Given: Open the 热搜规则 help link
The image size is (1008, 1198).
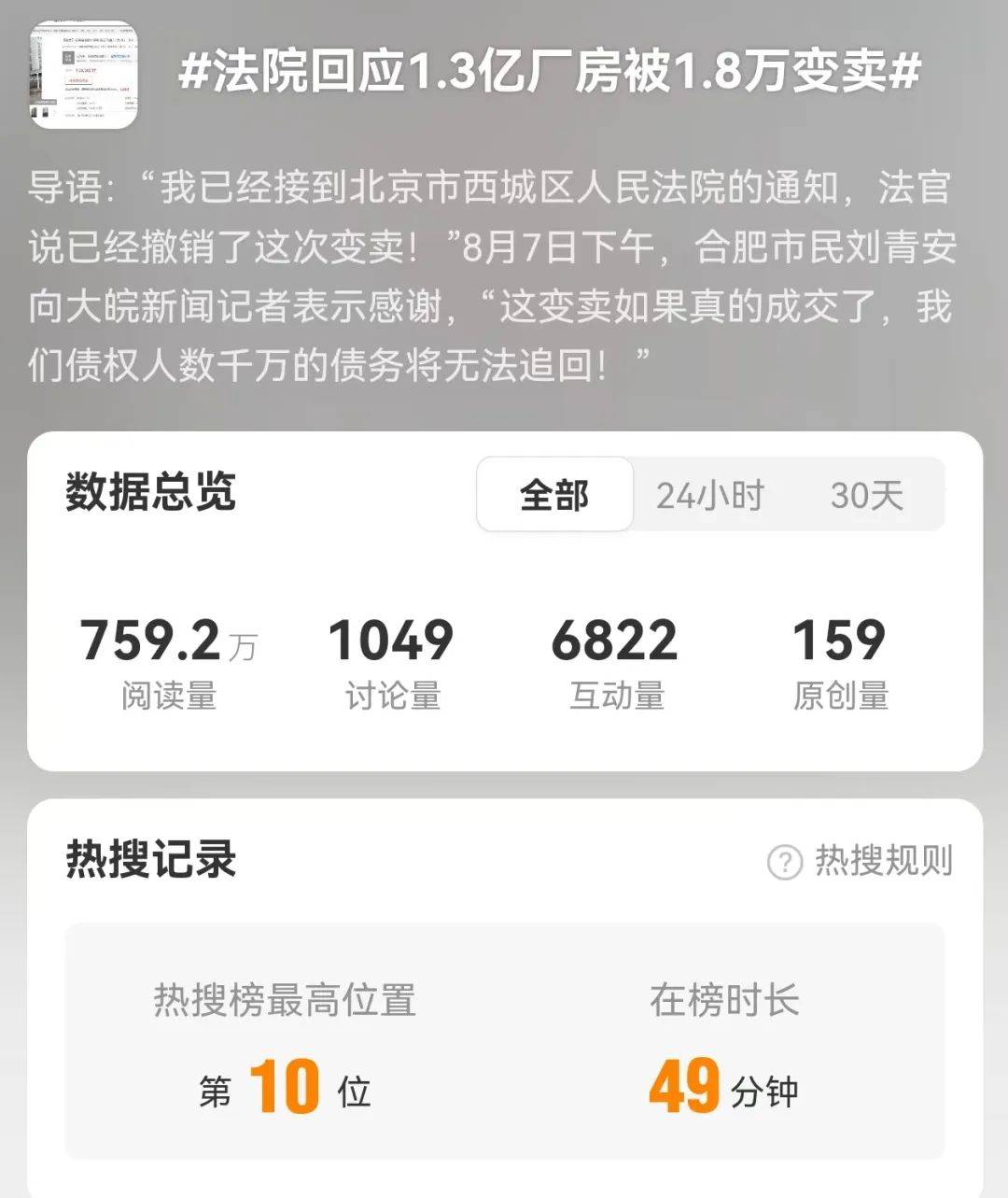Looking at the screenshot, I should 861,861.
